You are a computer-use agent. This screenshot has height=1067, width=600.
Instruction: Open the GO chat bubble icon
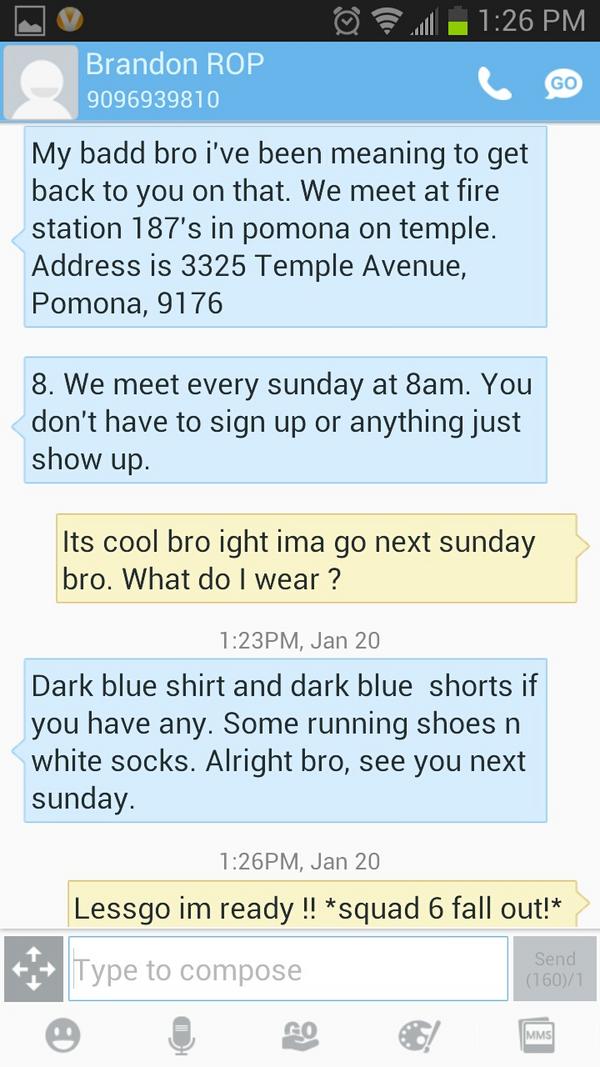pos(562,84)
